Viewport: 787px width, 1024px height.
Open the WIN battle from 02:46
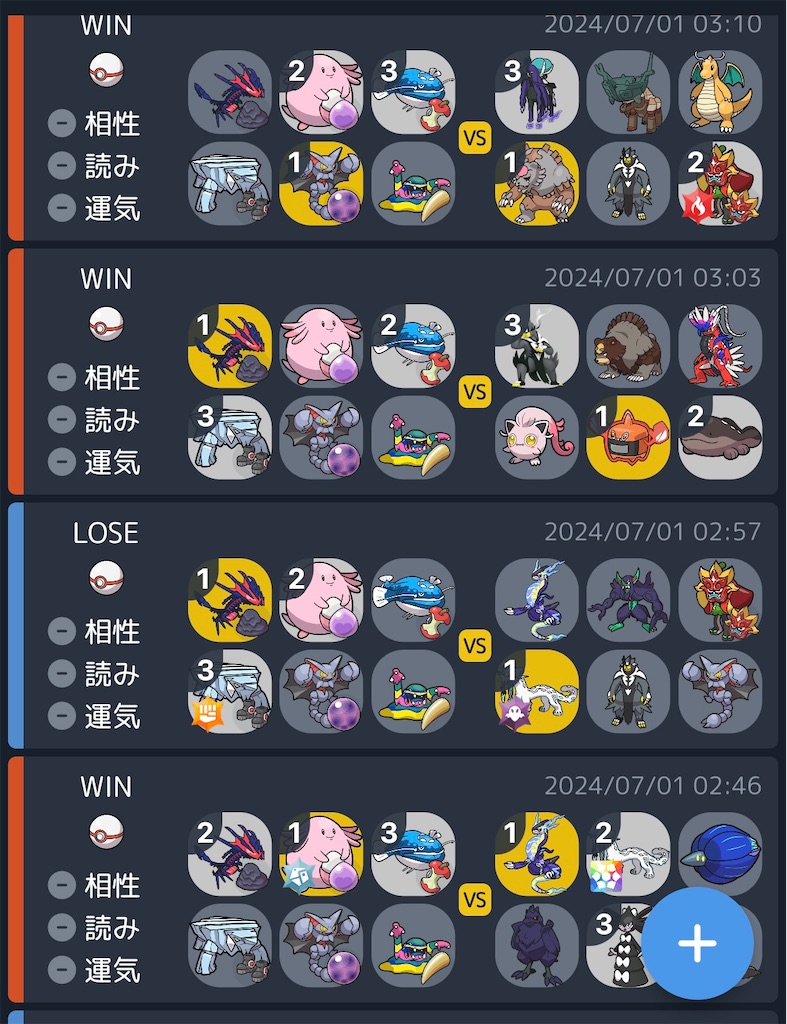pyautogui.click(x=106, y=786)
